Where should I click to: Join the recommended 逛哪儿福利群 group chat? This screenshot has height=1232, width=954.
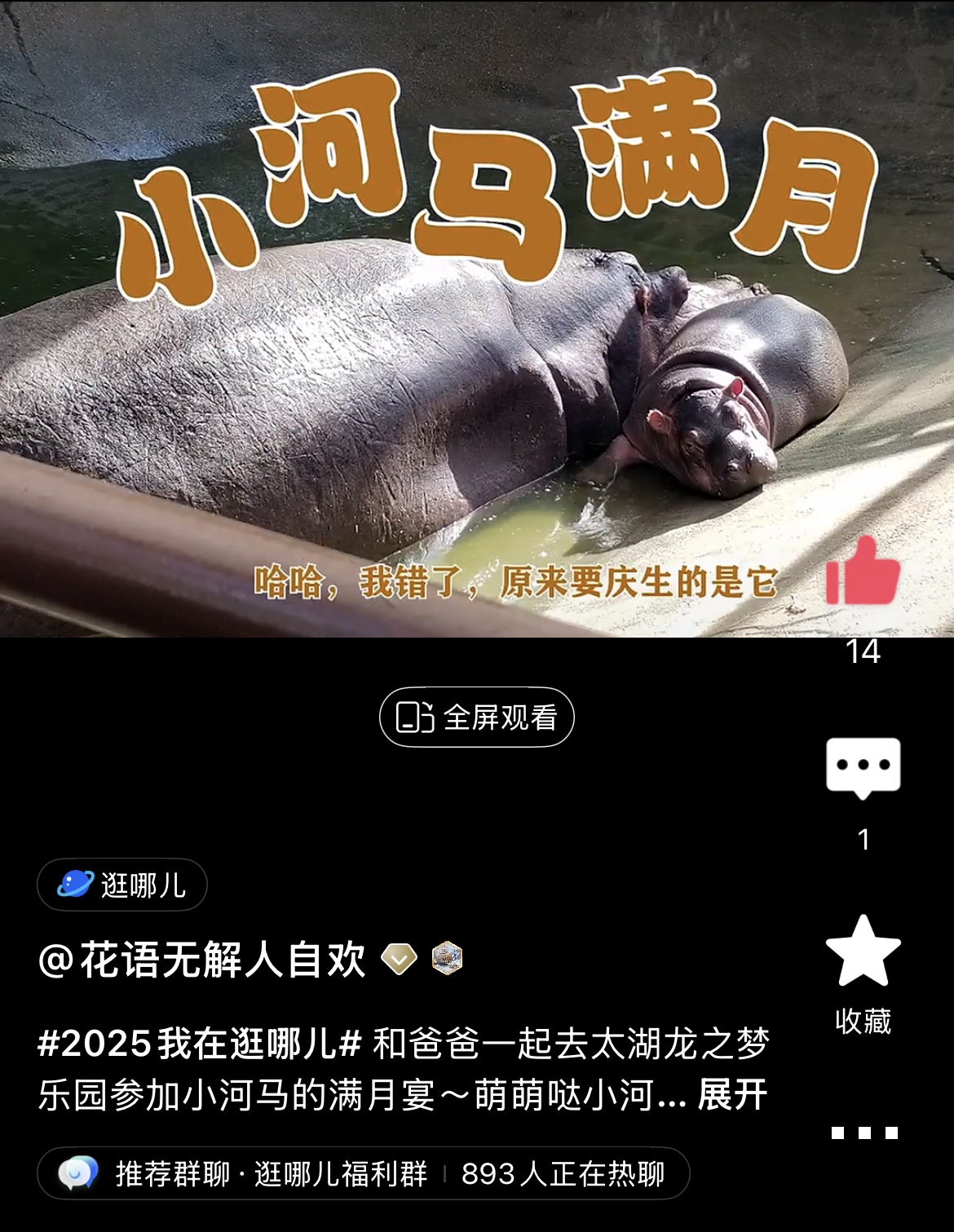[363, 1174]
